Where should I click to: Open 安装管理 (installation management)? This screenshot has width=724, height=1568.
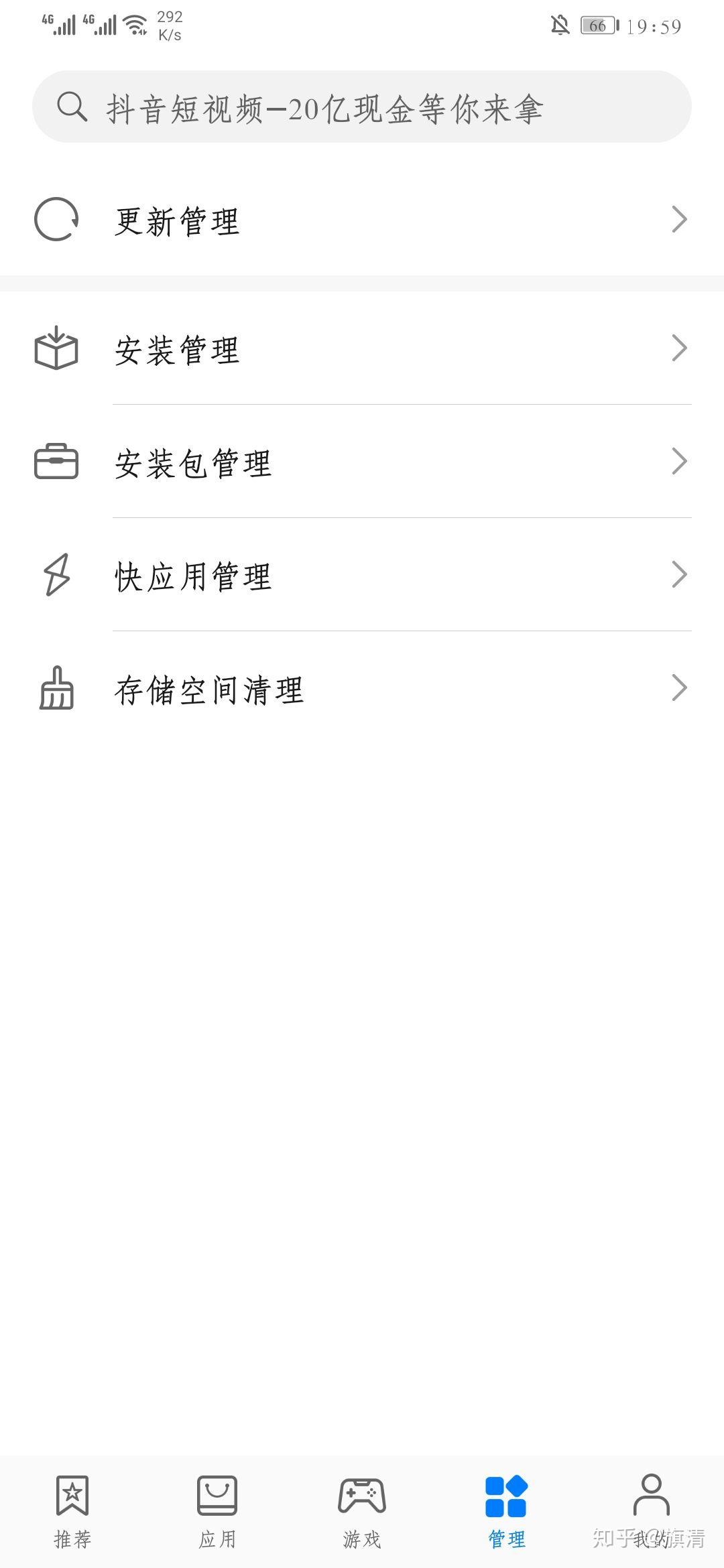point(362,348)
